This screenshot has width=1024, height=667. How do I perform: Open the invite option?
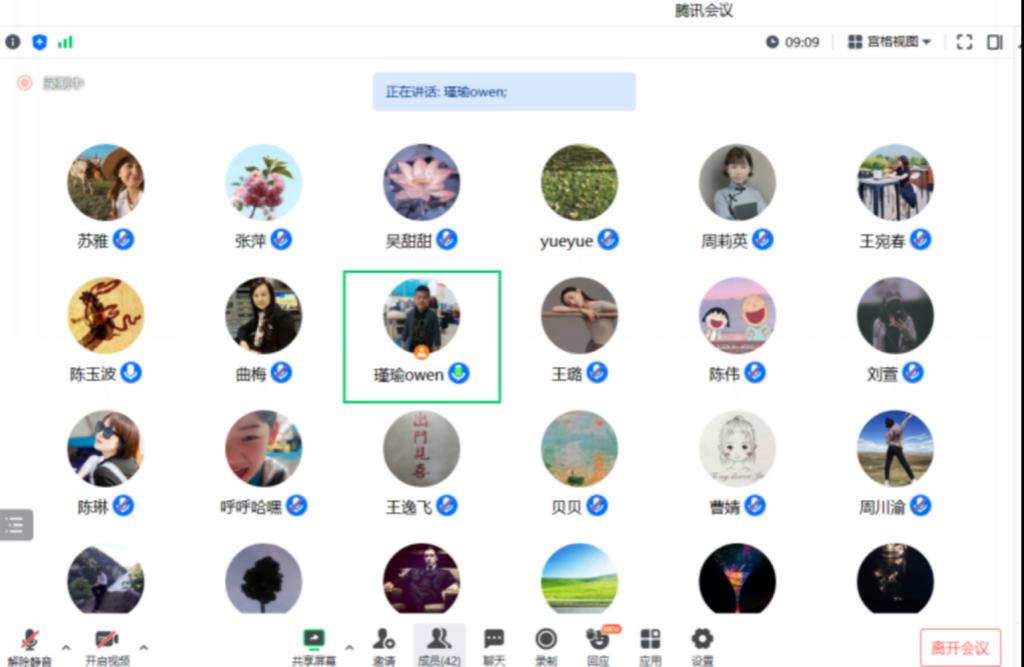pos(384,645)
